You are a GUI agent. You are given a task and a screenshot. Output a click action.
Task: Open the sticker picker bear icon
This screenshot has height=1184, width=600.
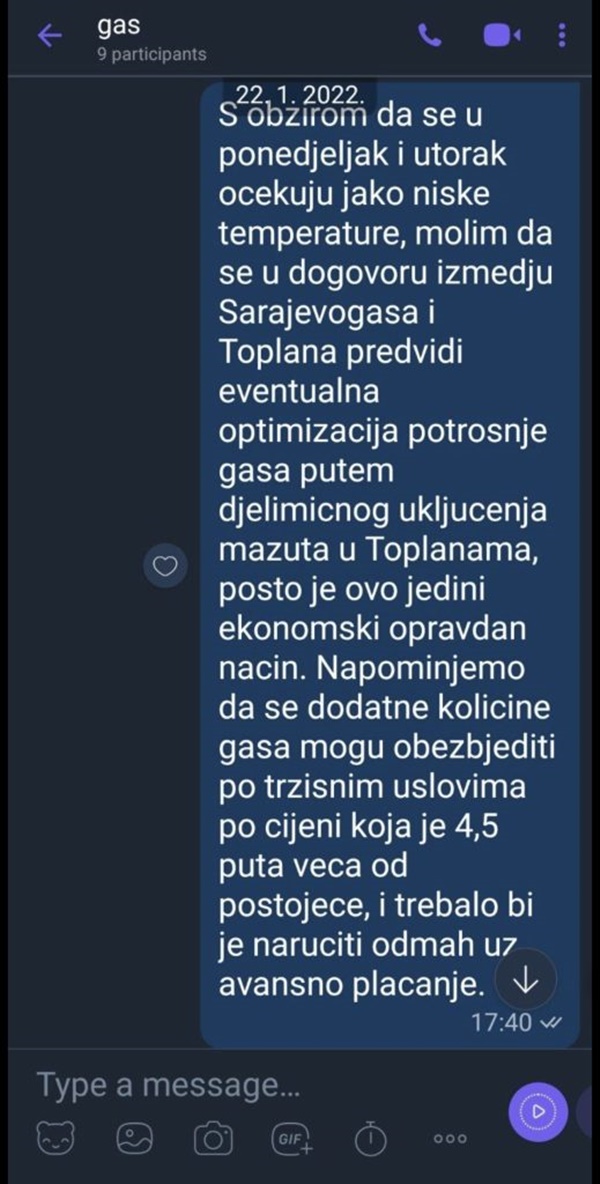pyautogui.click(x=55, y=1138)
